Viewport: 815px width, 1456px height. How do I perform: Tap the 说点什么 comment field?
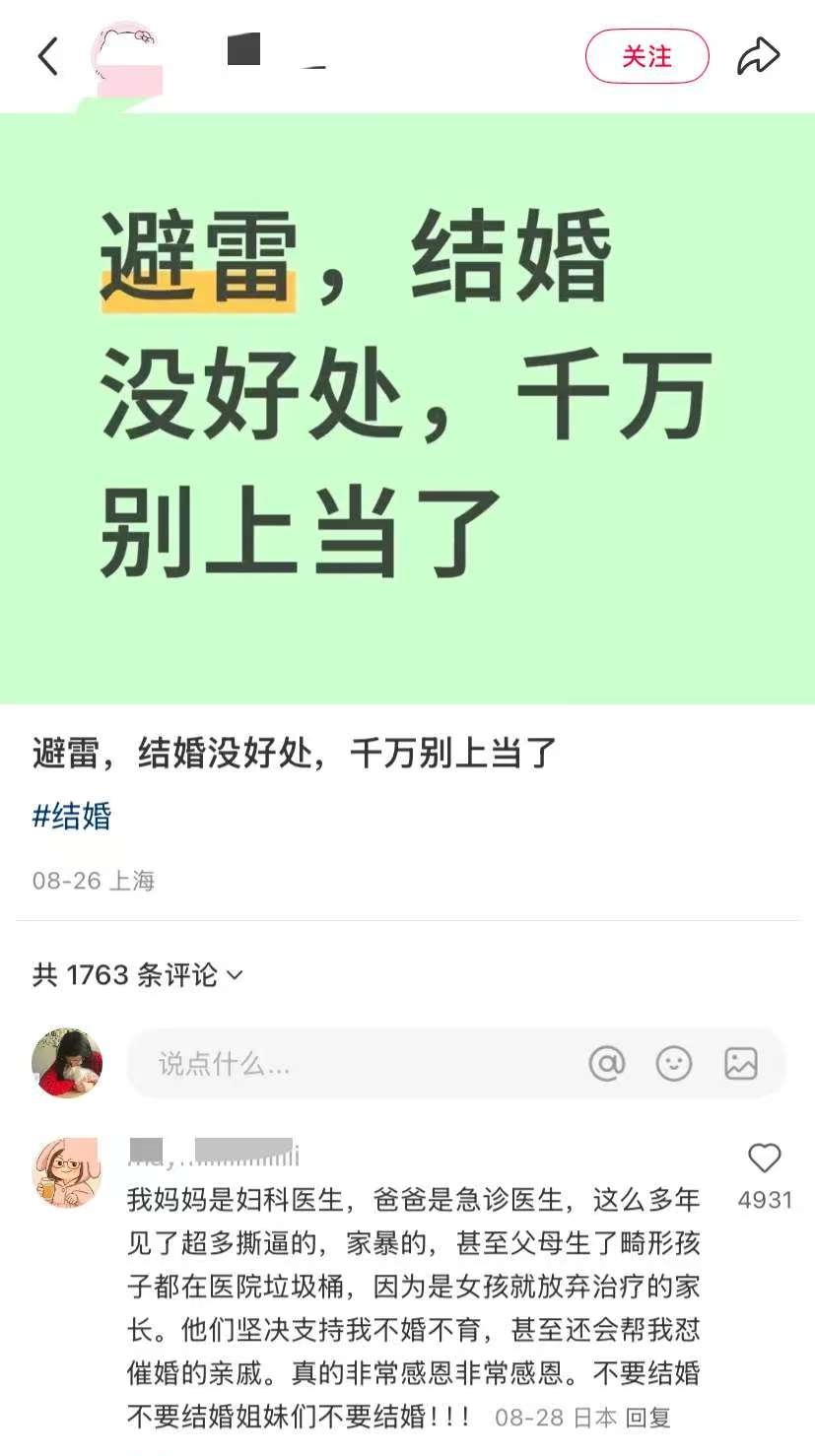(x=355, y=1063)
